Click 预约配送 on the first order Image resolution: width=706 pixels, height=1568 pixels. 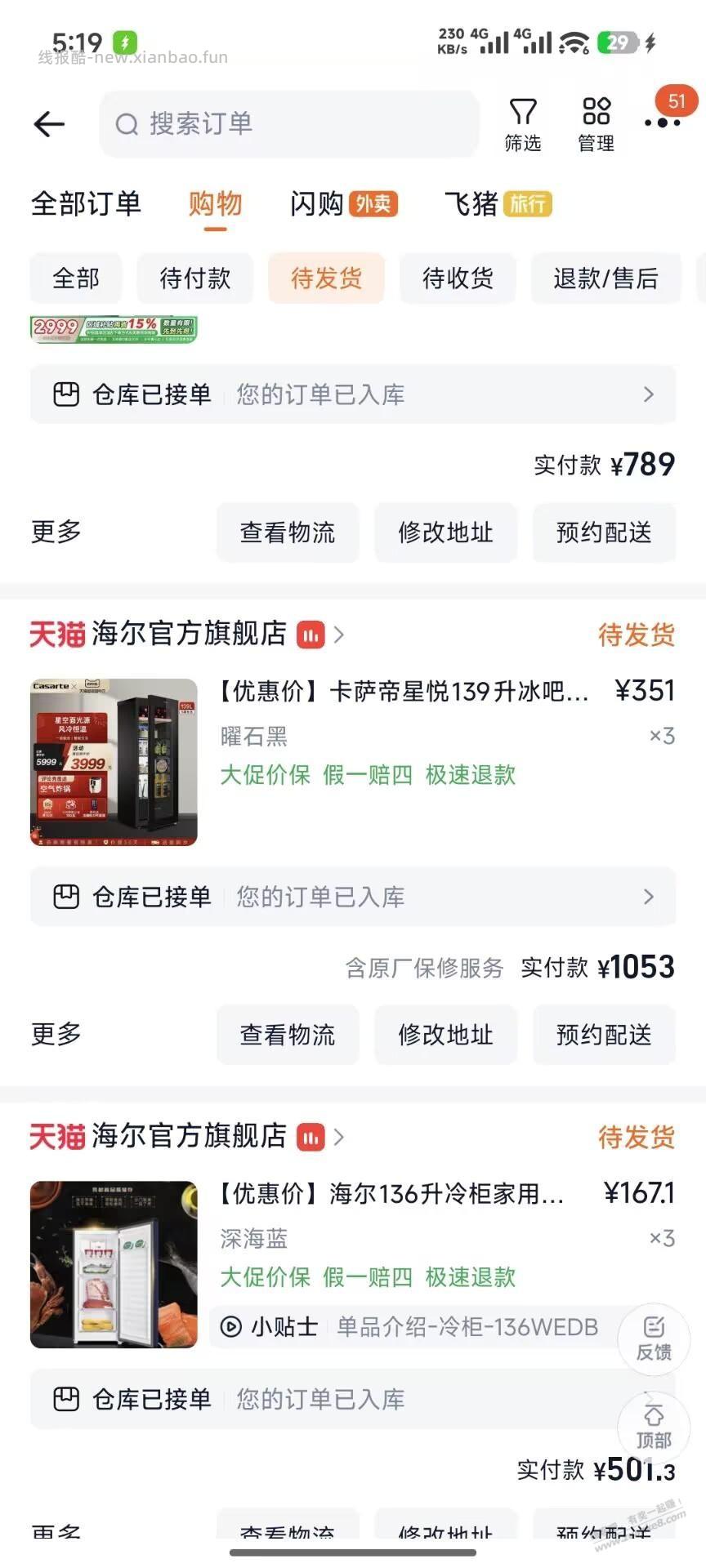point(604,532)
